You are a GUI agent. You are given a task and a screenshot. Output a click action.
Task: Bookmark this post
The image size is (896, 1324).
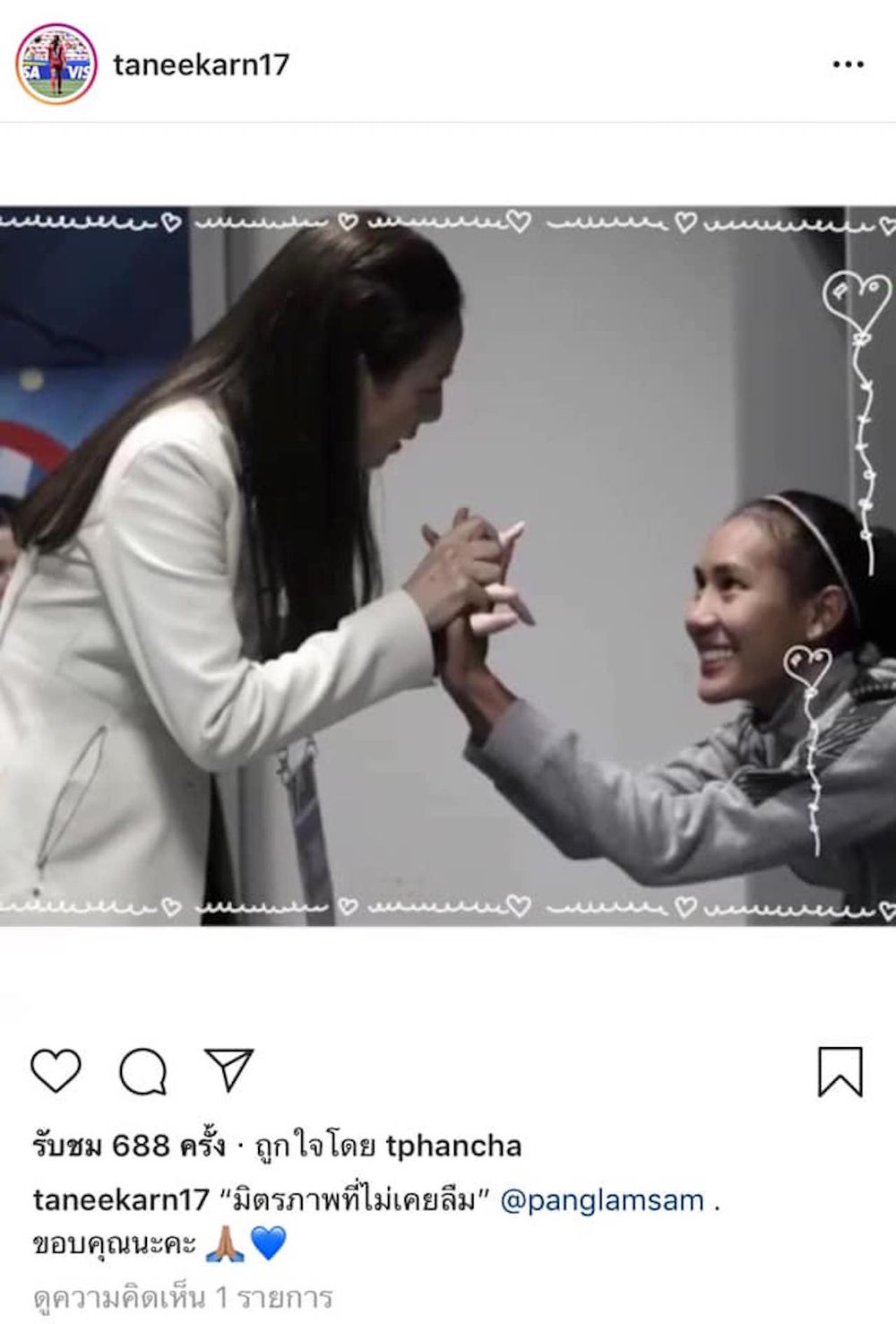click(840, 1071)
